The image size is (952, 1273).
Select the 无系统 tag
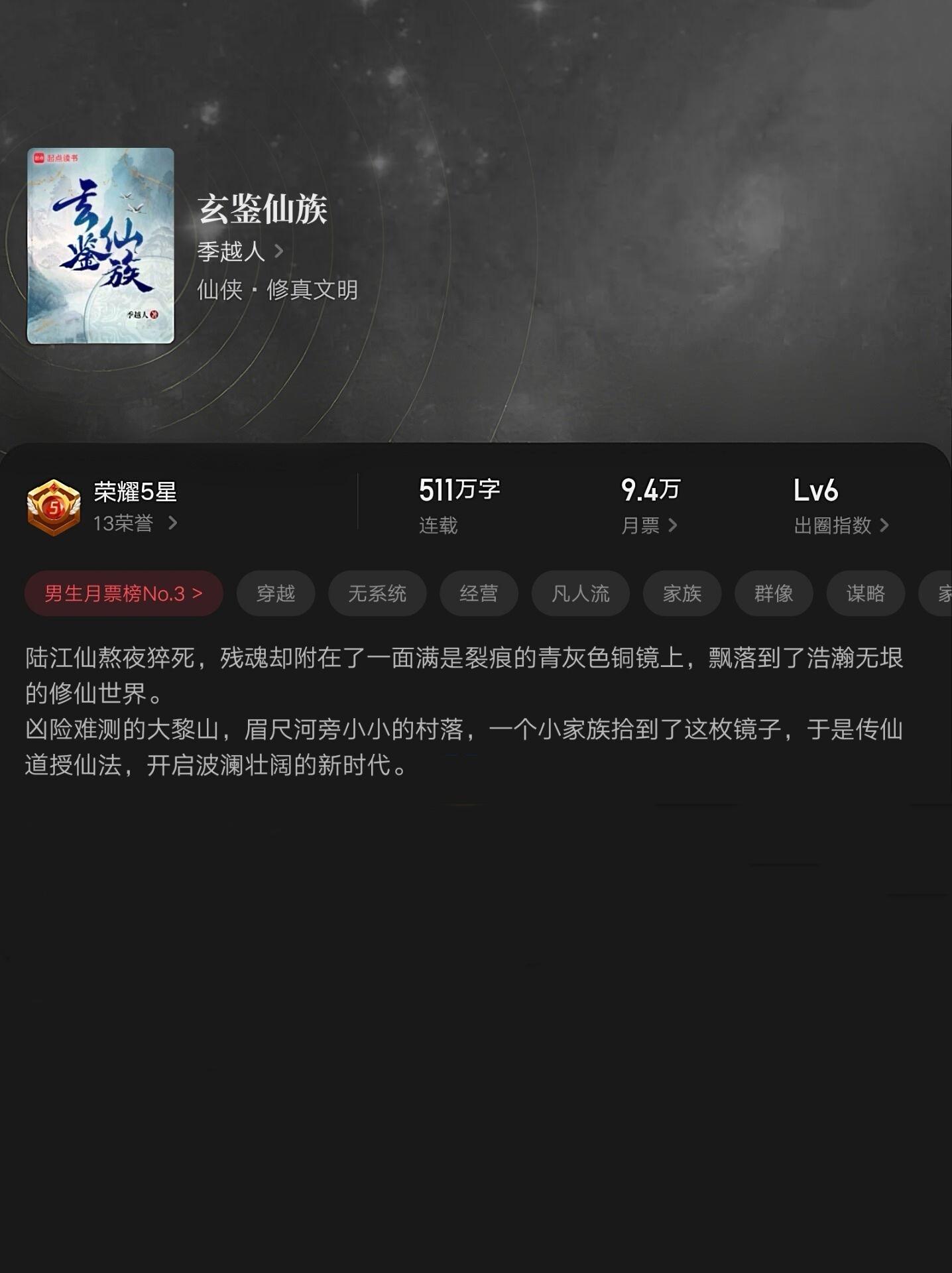click(x=377, y=594)
